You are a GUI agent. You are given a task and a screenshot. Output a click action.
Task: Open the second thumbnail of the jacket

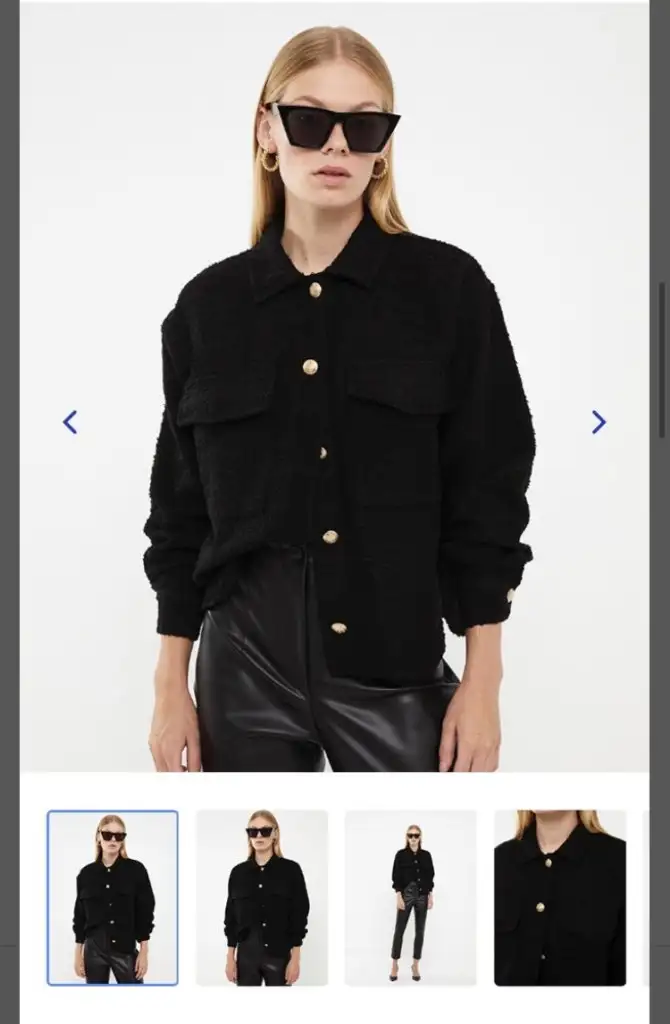262,897
